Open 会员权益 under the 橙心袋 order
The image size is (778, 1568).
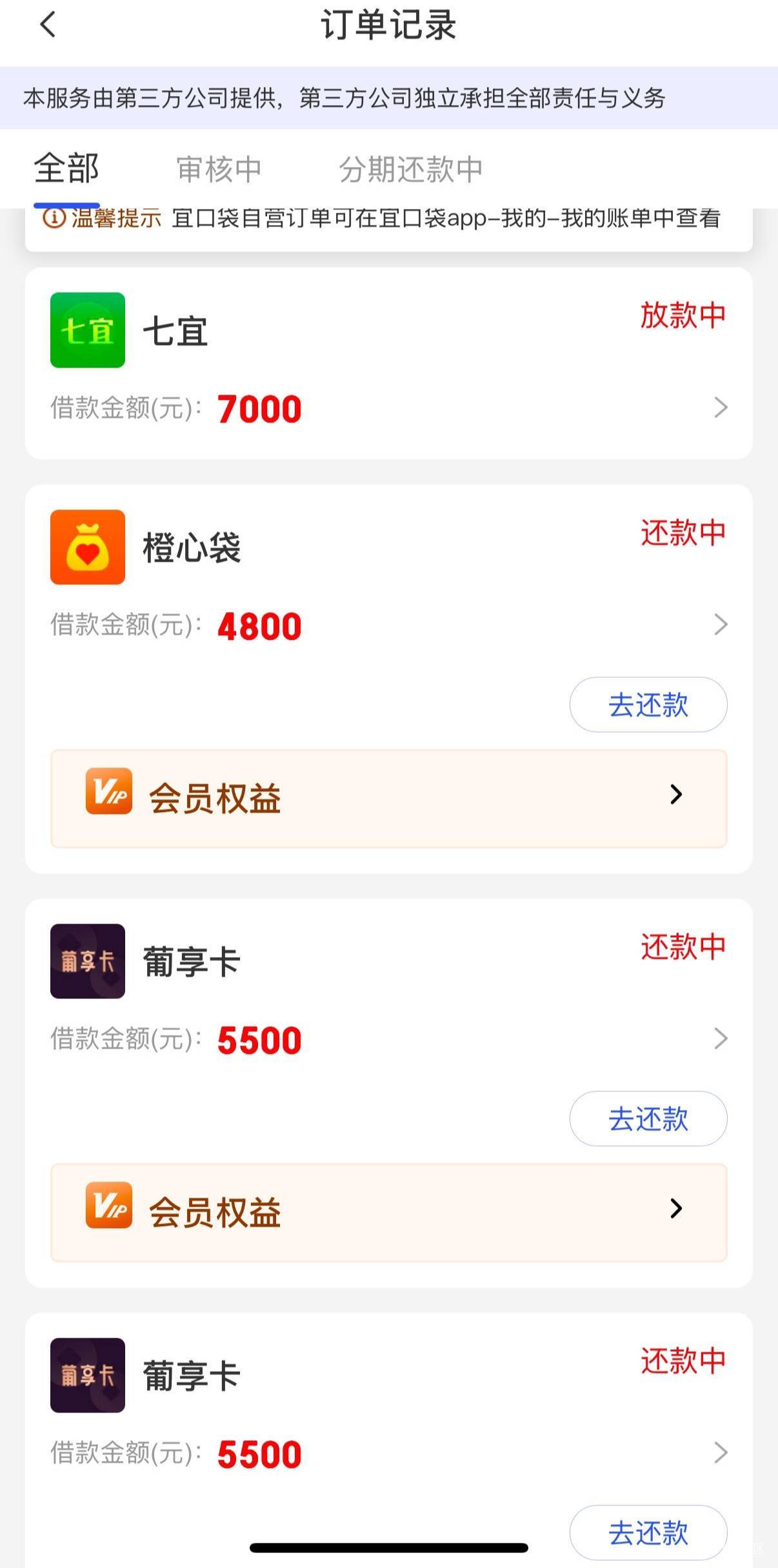tap(388, 799)
